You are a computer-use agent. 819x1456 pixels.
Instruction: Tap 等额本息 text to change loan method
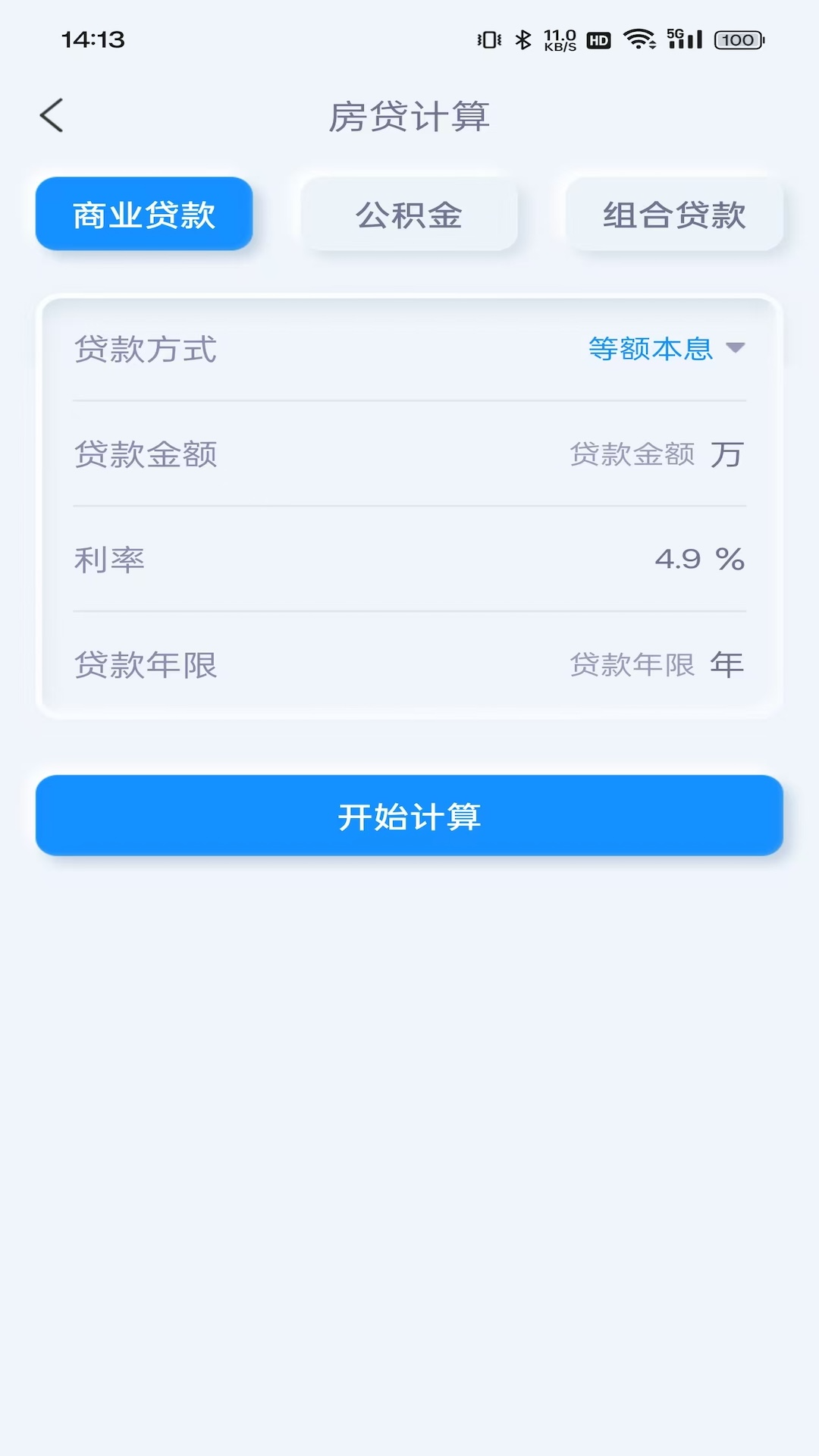[651, 350]
